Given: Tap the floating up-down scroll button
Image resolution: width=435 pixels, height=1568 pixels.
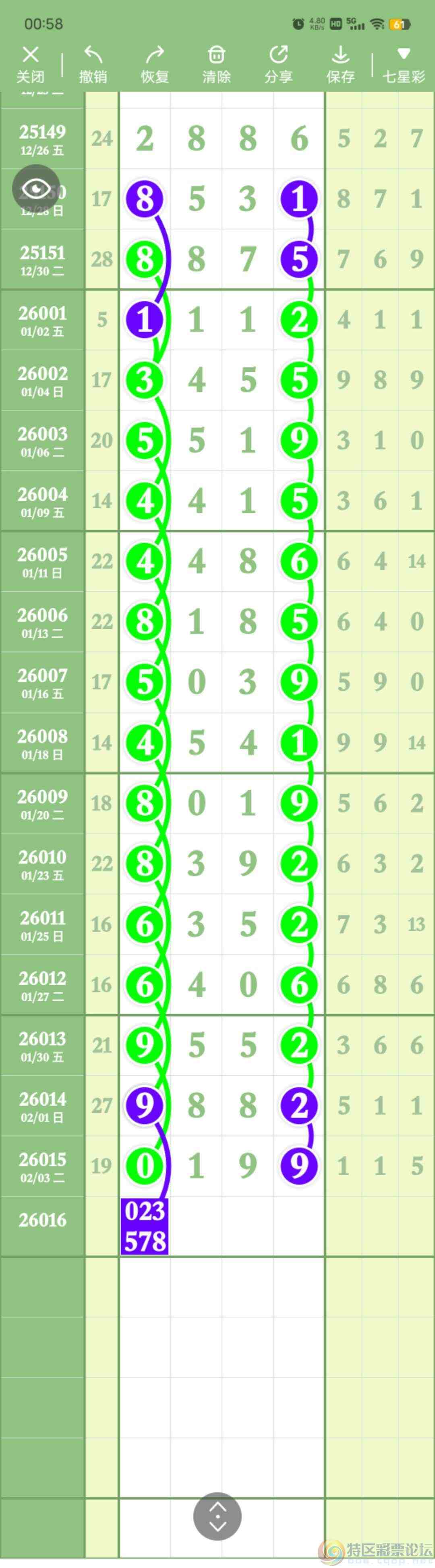Looking at the screenshot, I should [217, 1516].
